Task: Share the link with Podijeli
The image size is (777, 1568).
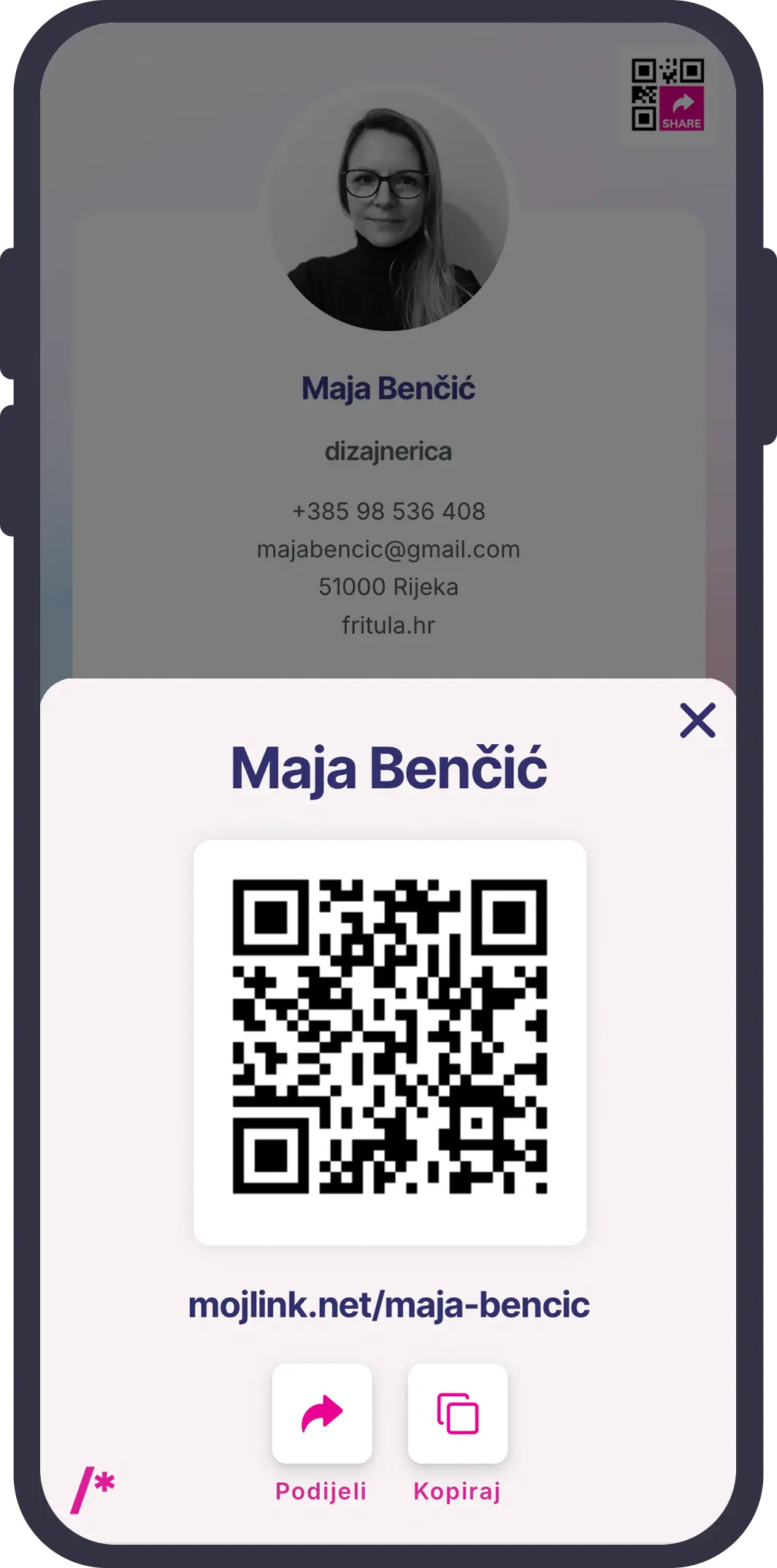Action: click(322, 1413)
